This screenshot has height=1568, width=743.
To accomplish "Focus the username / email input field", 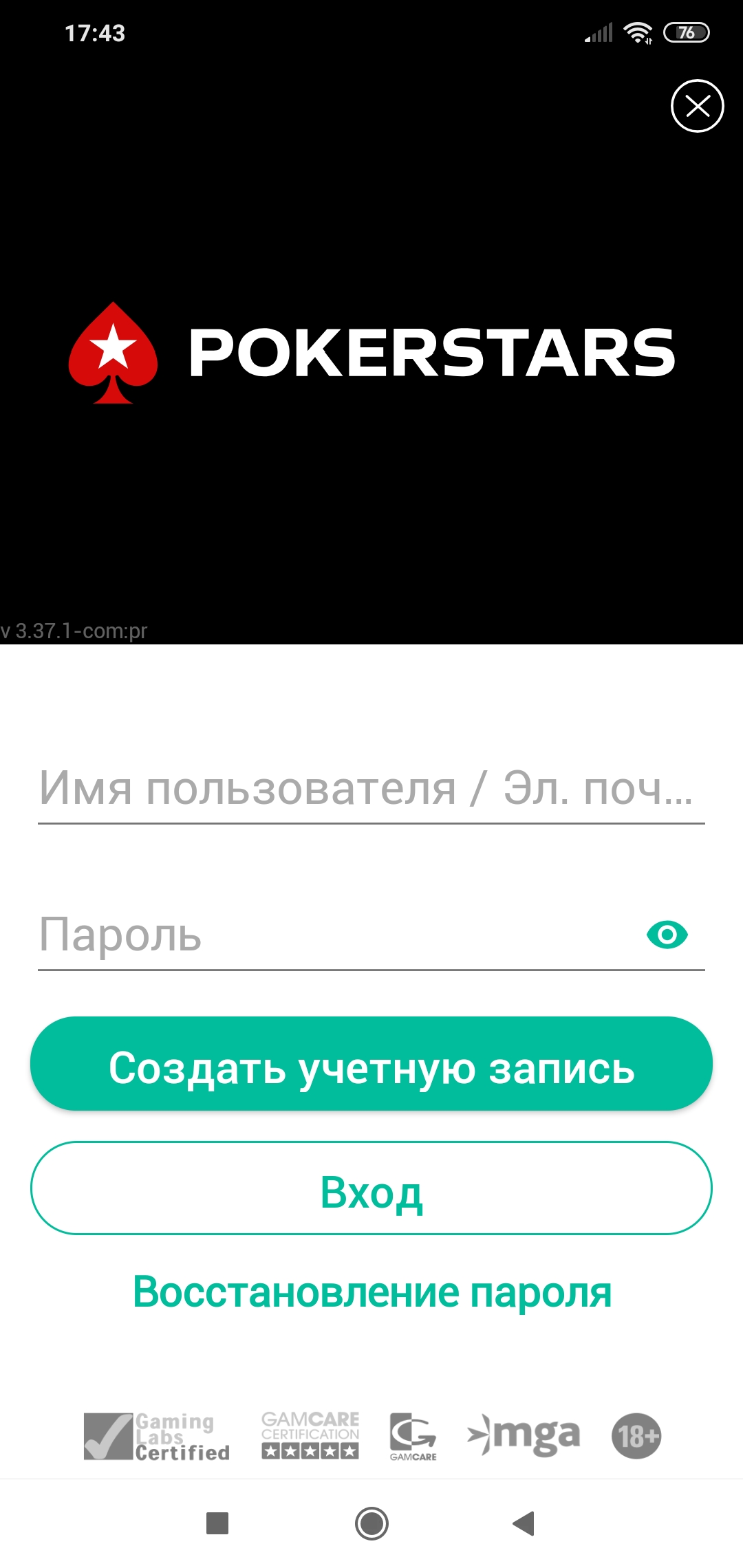I will click(x=371, y=788).
